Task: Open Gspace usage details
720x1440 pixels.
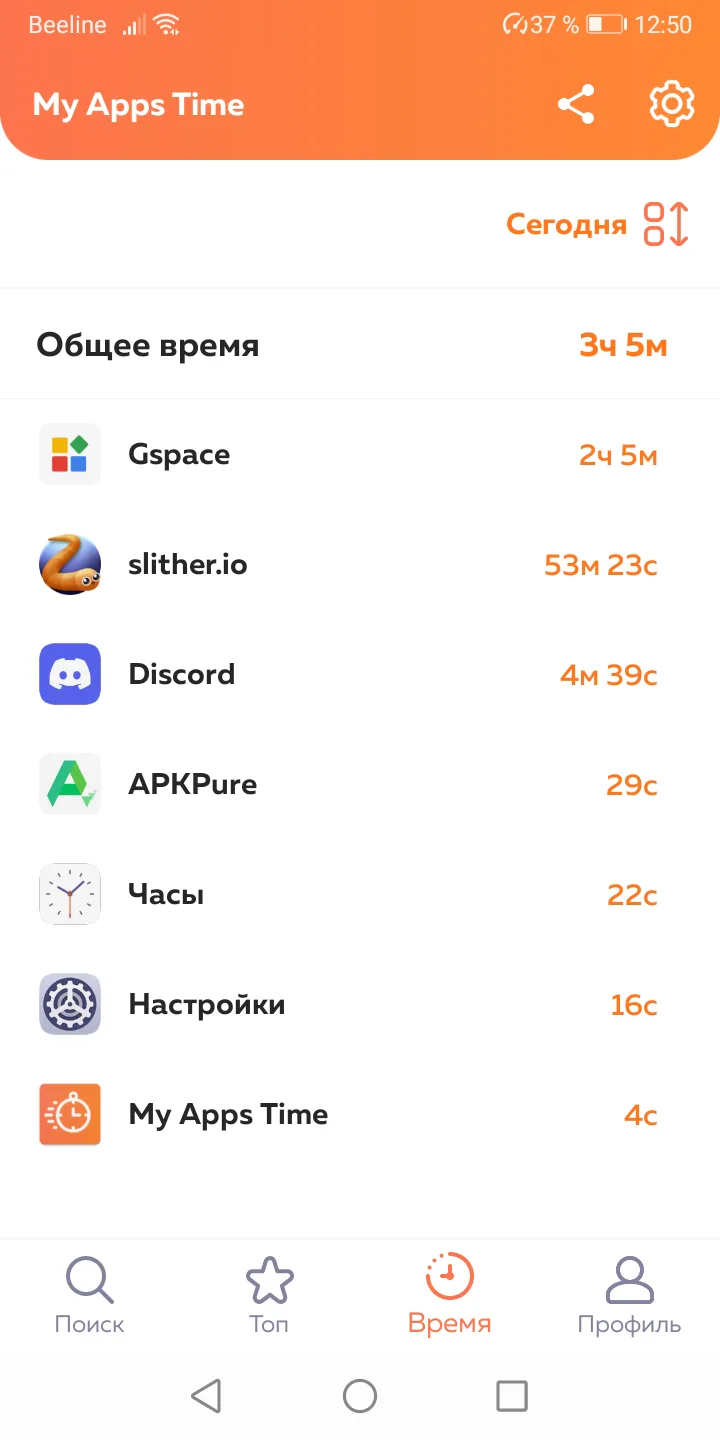Action: (x=360, y=455)
